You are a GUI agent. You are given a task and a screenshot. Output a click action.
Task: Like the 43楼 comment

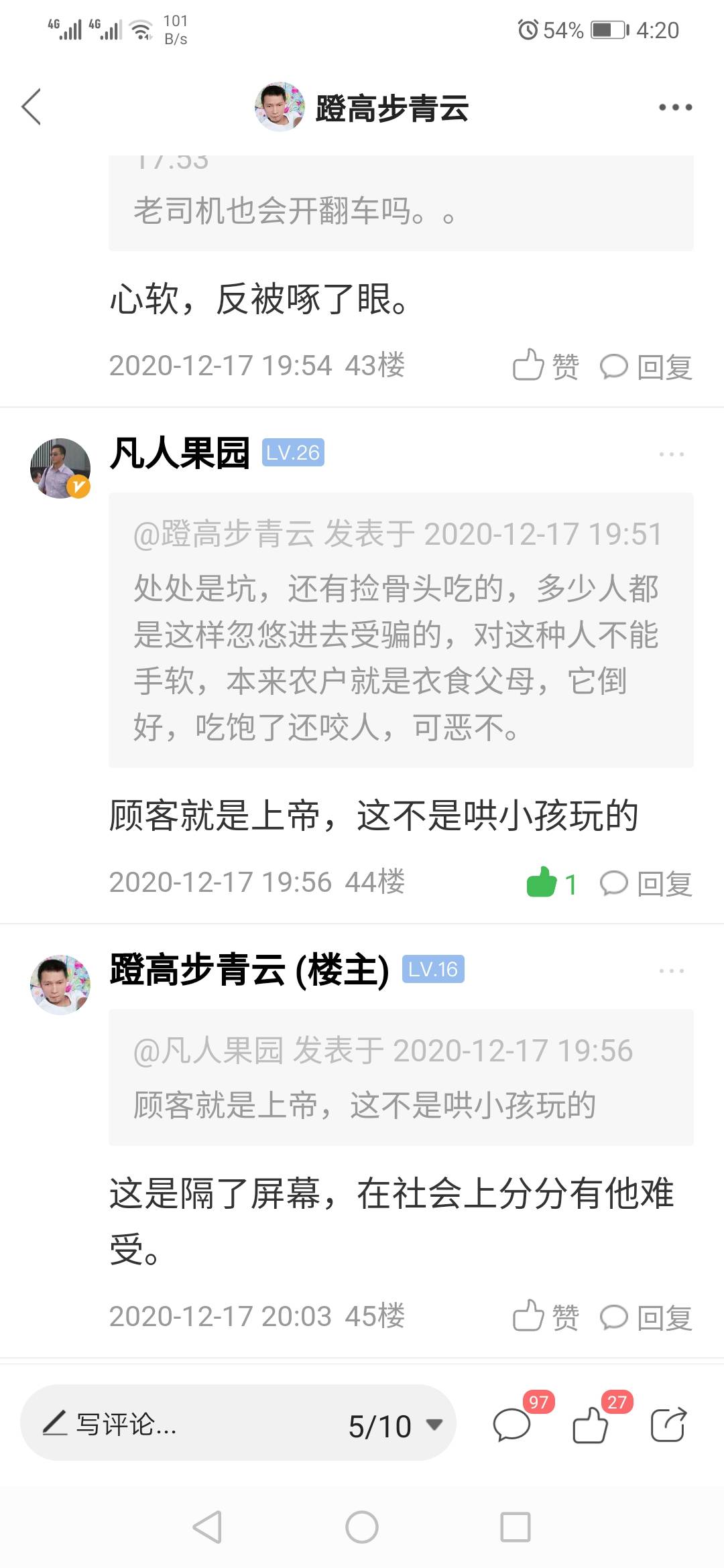coord(546,366)
